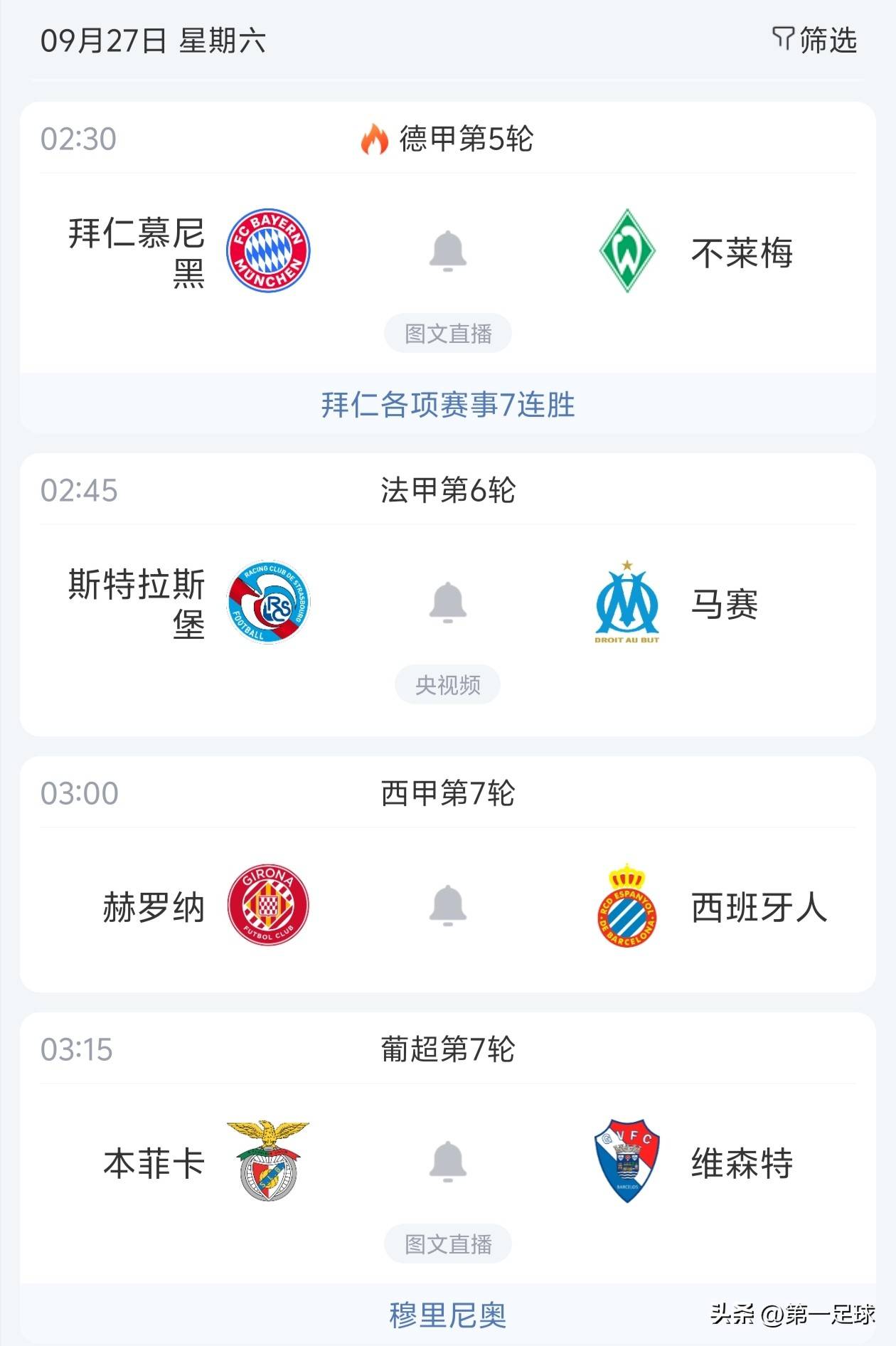Open the 穆里尼奥 link

point(448,1315)
